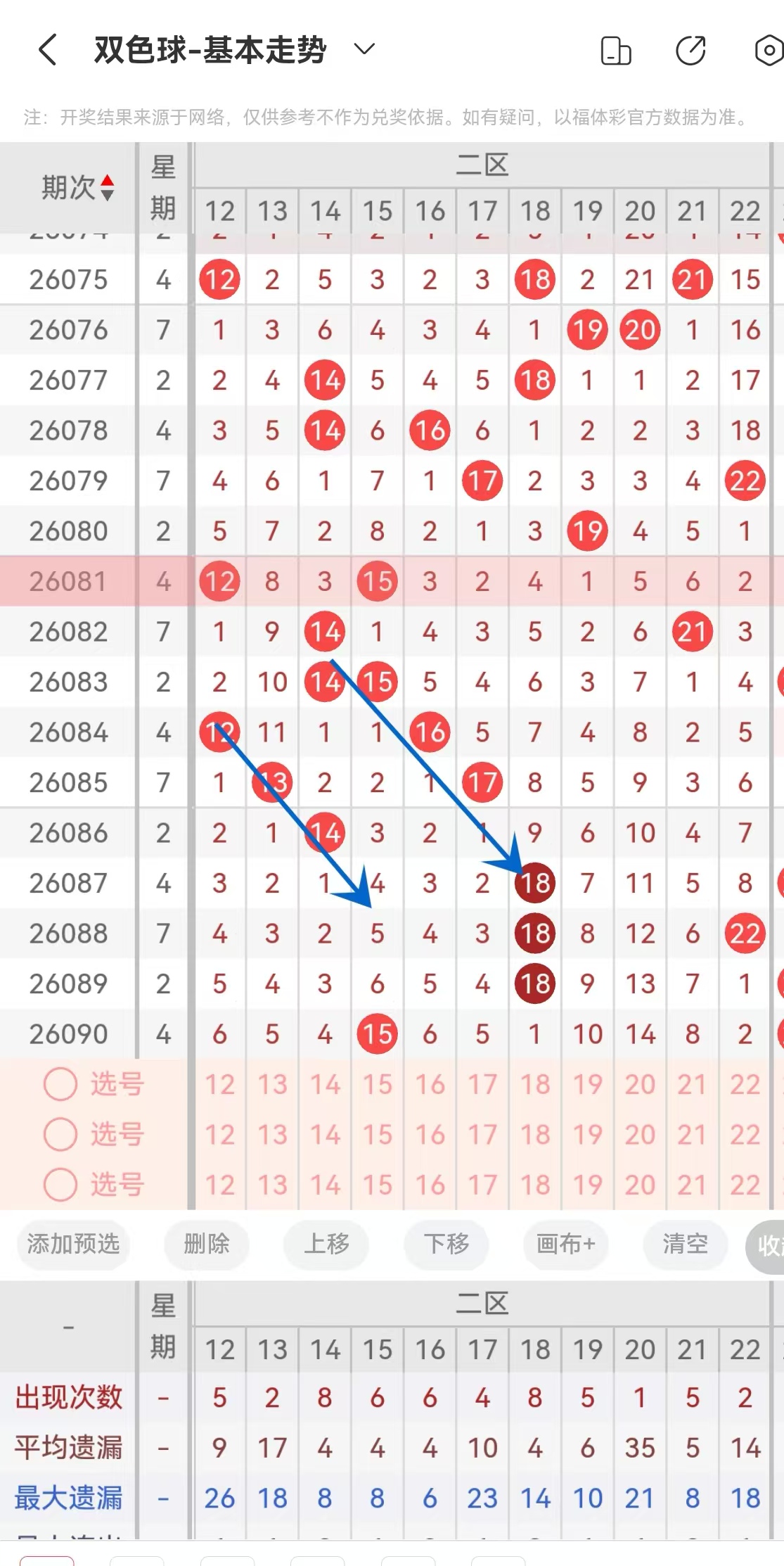Tap the 清空 button
The width and height of the screenshot is (784, 1566).
(686, 1244)
